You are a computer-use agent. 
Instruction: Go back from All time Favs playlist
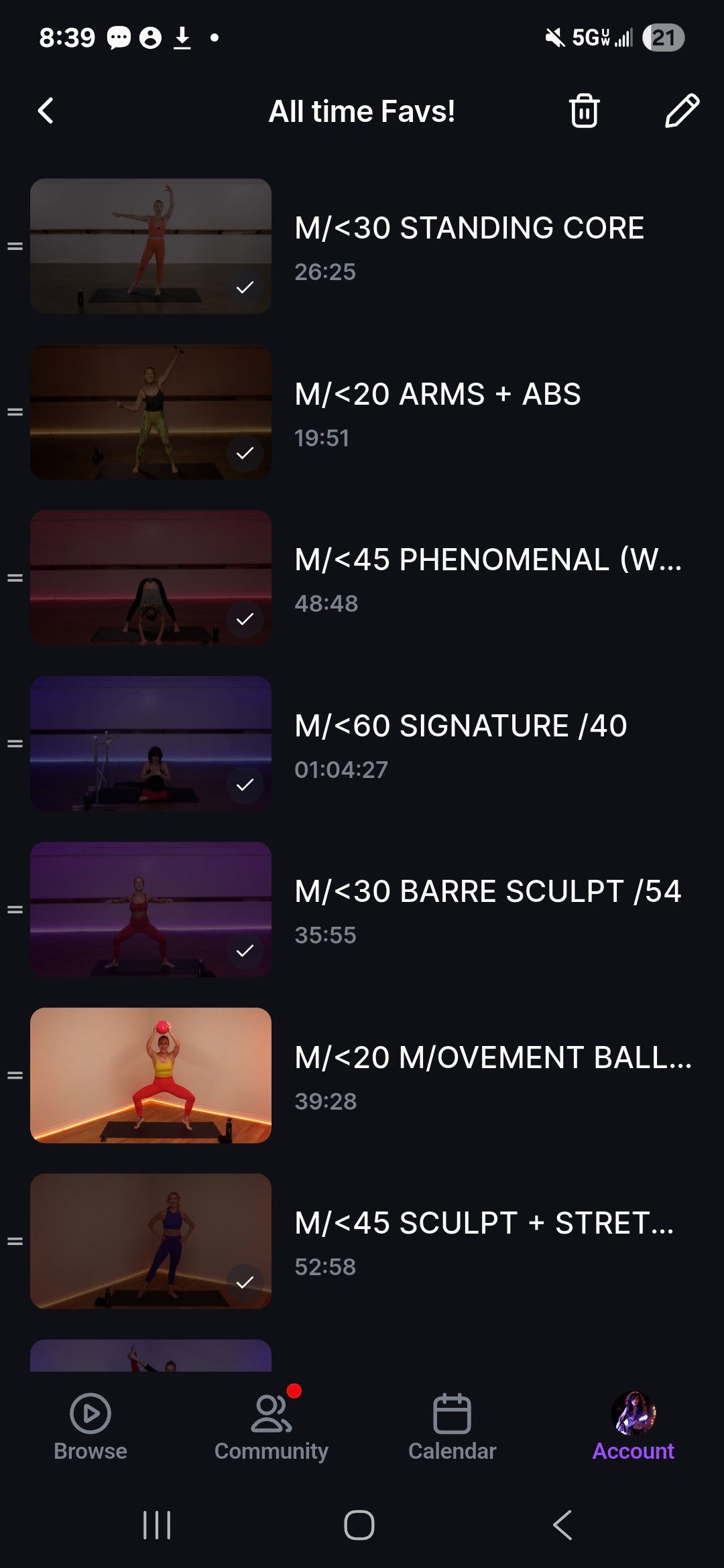(46, 111)
